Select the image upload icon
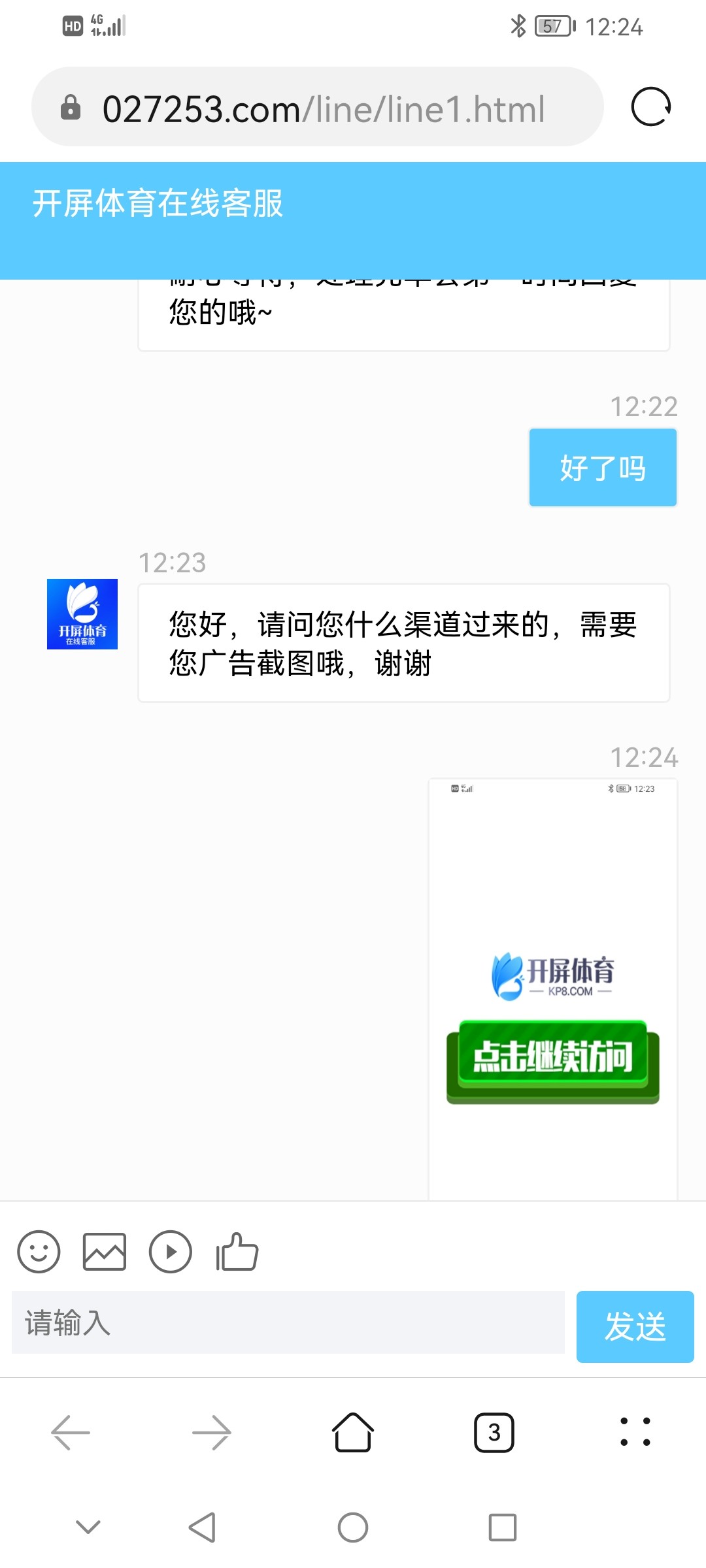The image size is (706, 1568). (105, 1252)
